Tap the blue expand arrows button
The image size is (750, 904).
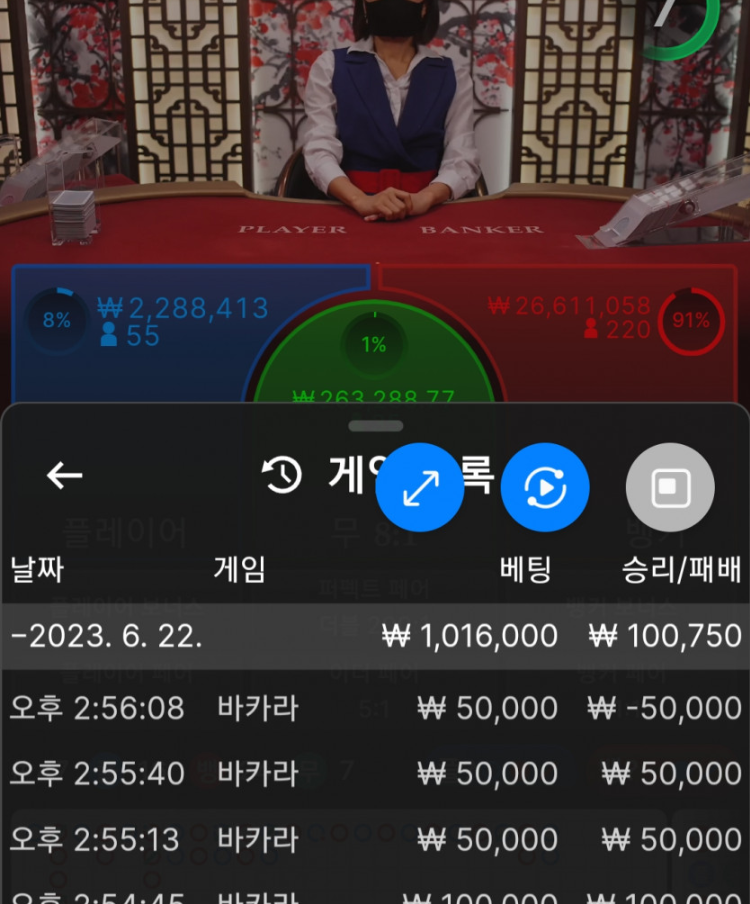[419, 487]
